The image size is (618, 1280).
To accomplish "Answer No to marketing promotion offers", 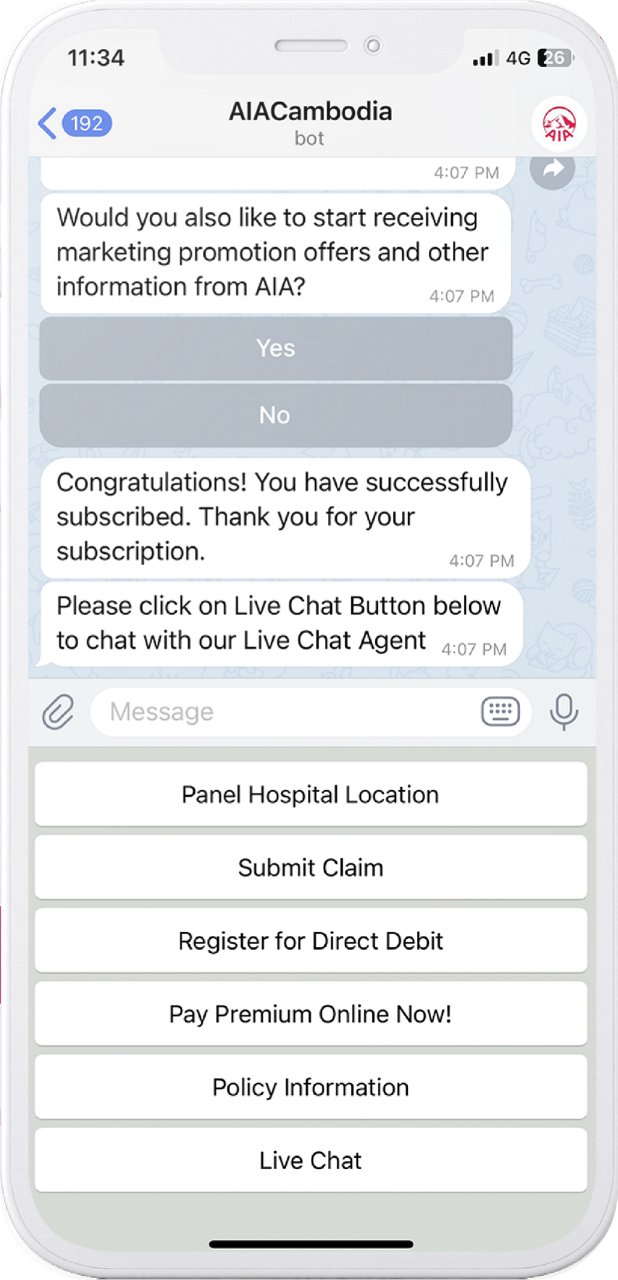I will click(275, 415).
